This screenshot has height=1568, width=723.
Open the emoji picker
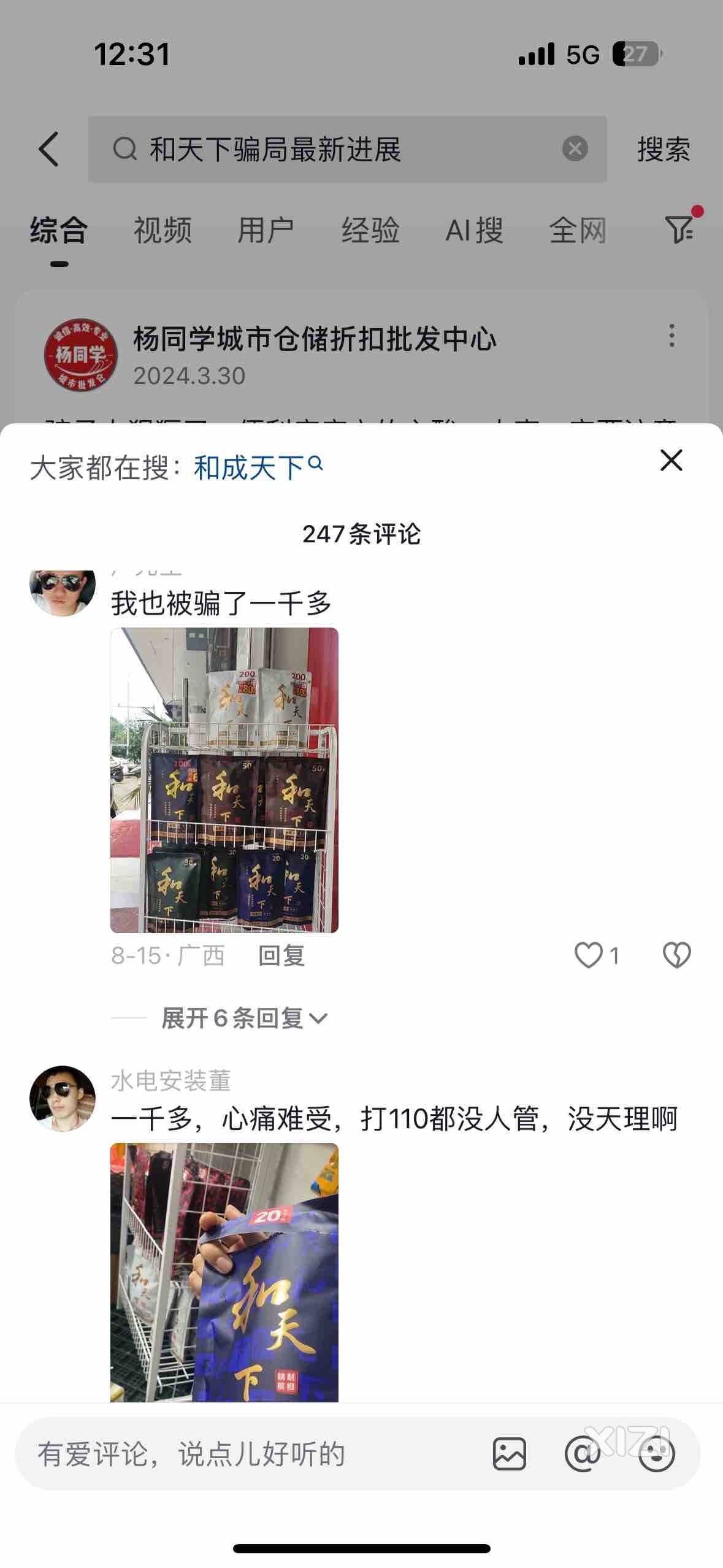coord(657,1455)
